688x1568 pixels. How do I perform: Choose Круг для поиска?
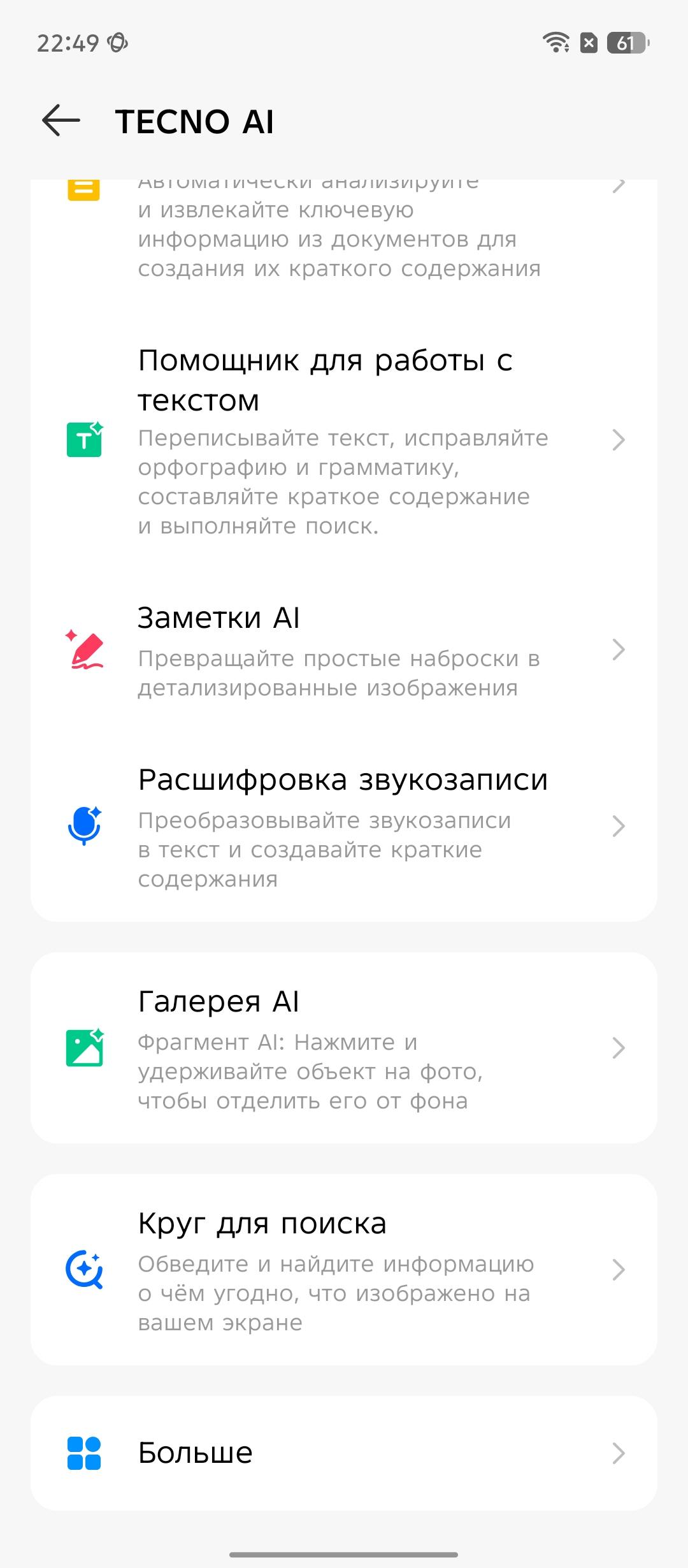[343, 1270]
